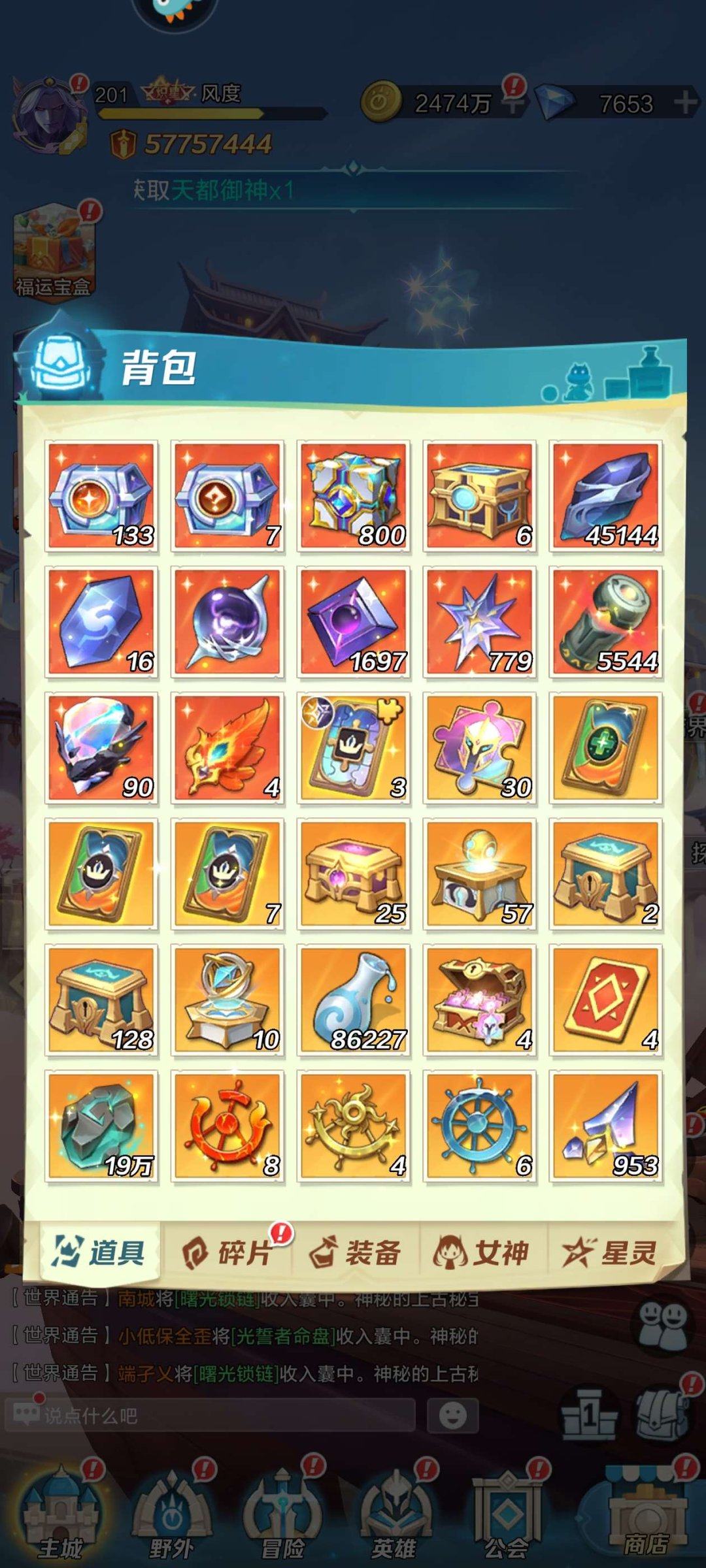The width and height of the screenshot is (706, 1568).
Task: Open the treasure chest item with 128
Action: pos(101,1000)
